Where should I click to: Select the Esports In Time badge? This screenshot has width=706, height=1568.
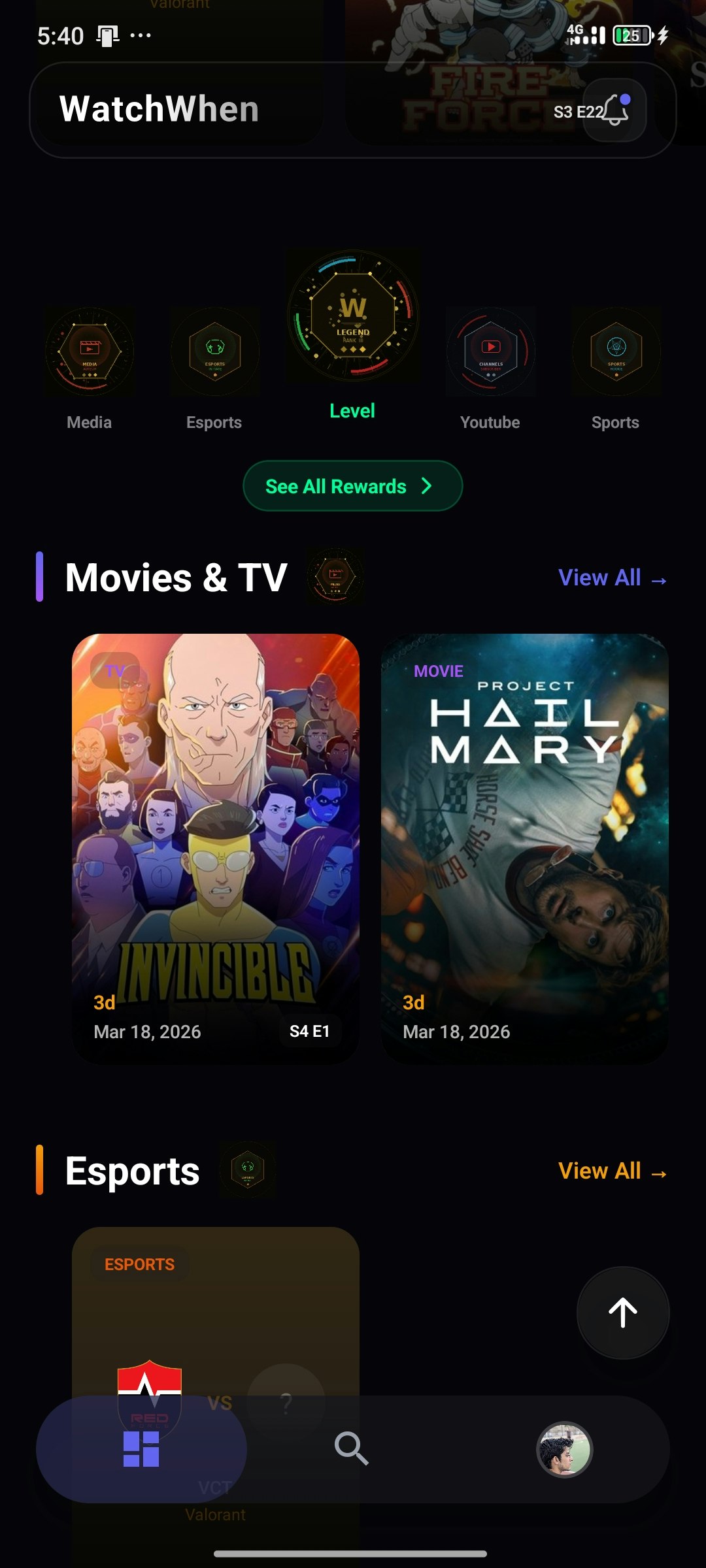215,351
